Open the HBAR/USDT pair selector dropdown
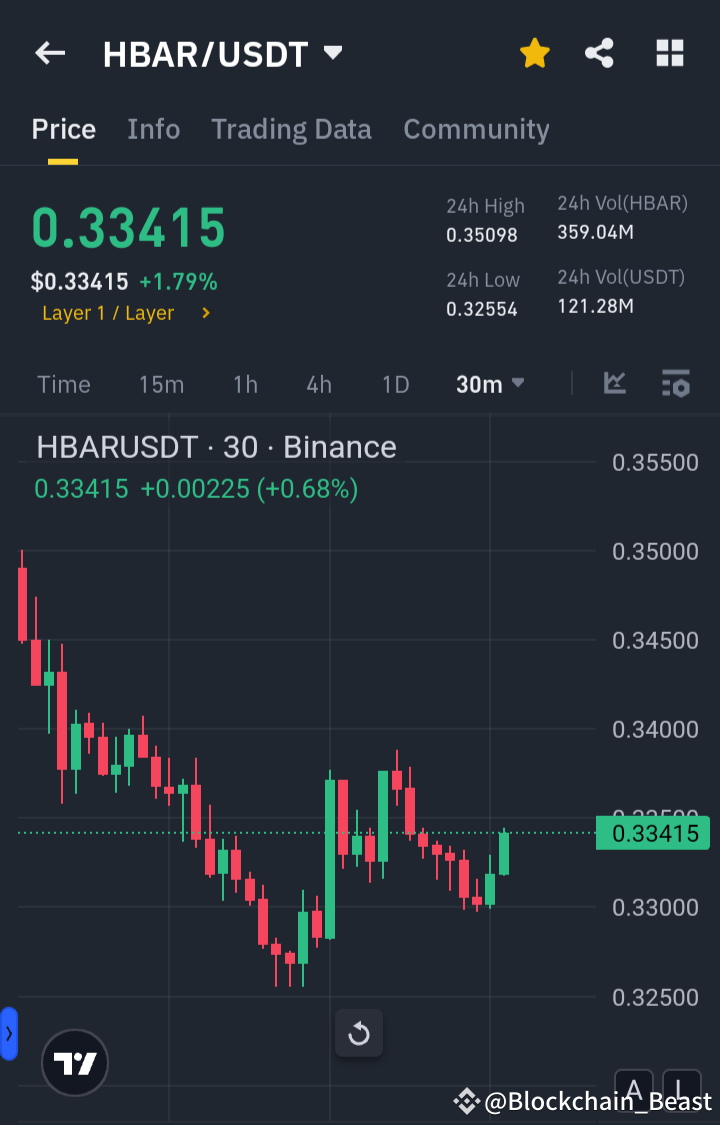 (334, 53)
